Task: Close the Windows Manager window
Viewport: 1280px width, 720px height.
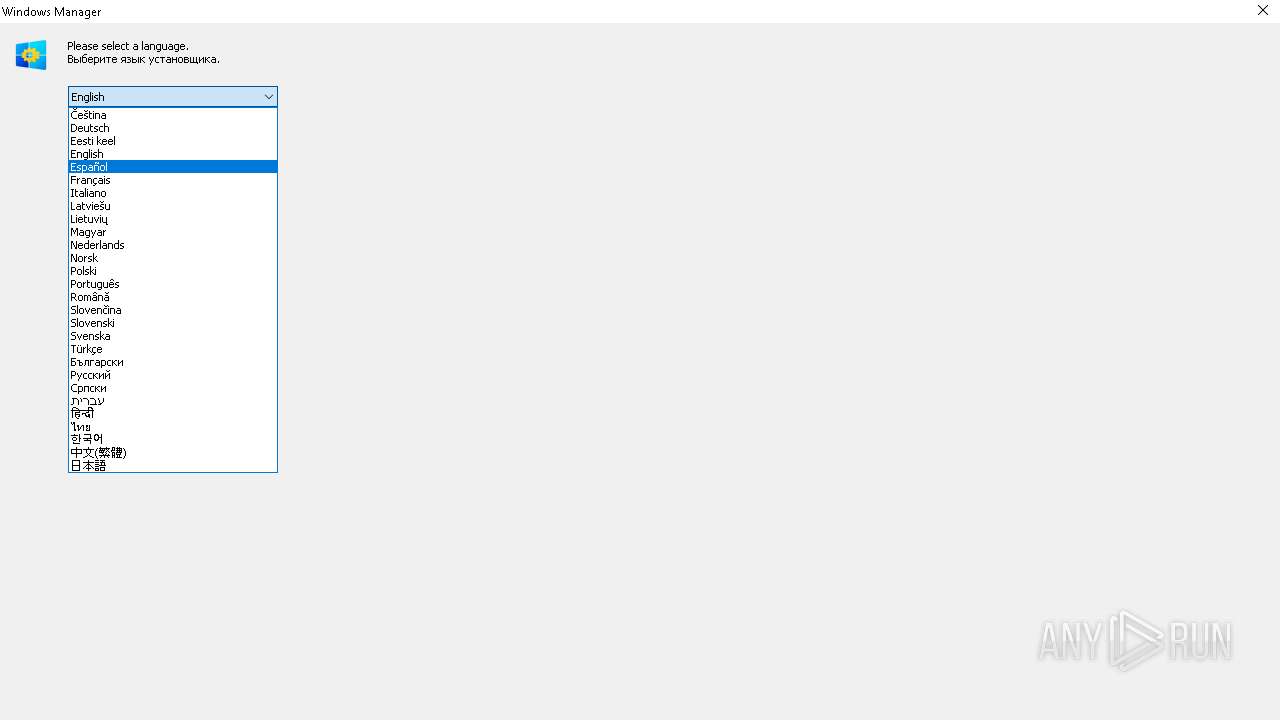Action: click(1262, 11)
